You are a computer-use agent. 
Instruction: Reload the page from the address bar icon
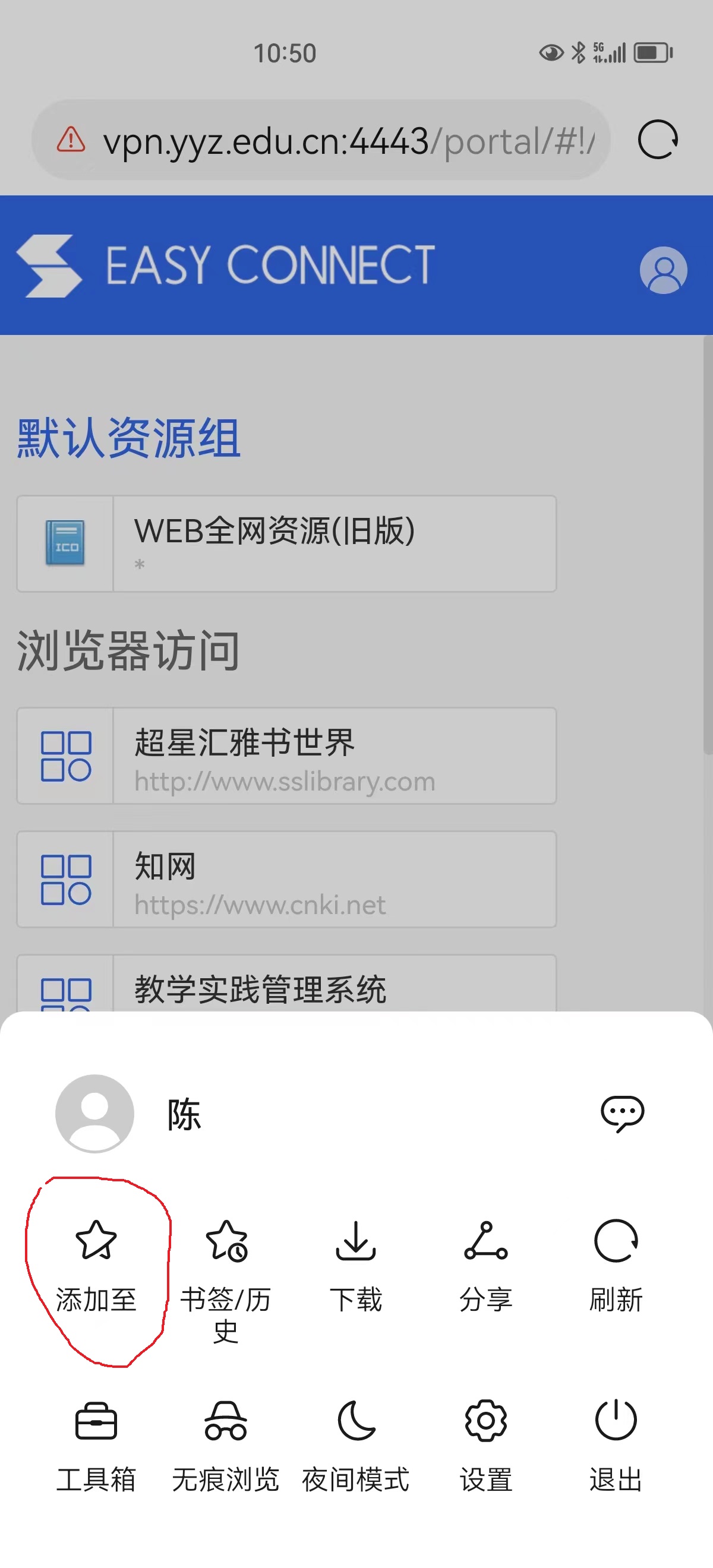tap(658, 140)
